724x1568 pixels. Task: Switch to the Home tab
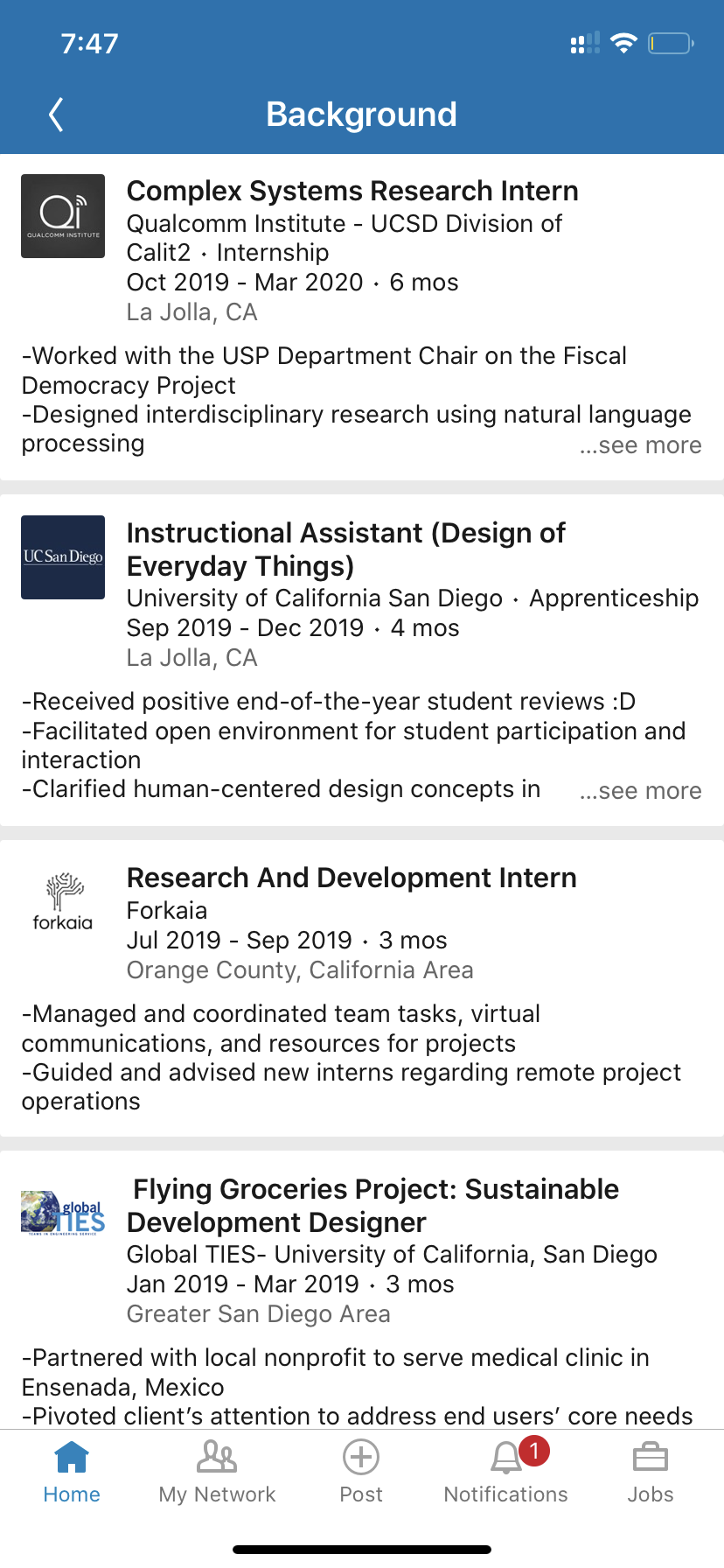(x=72, y=1472)
